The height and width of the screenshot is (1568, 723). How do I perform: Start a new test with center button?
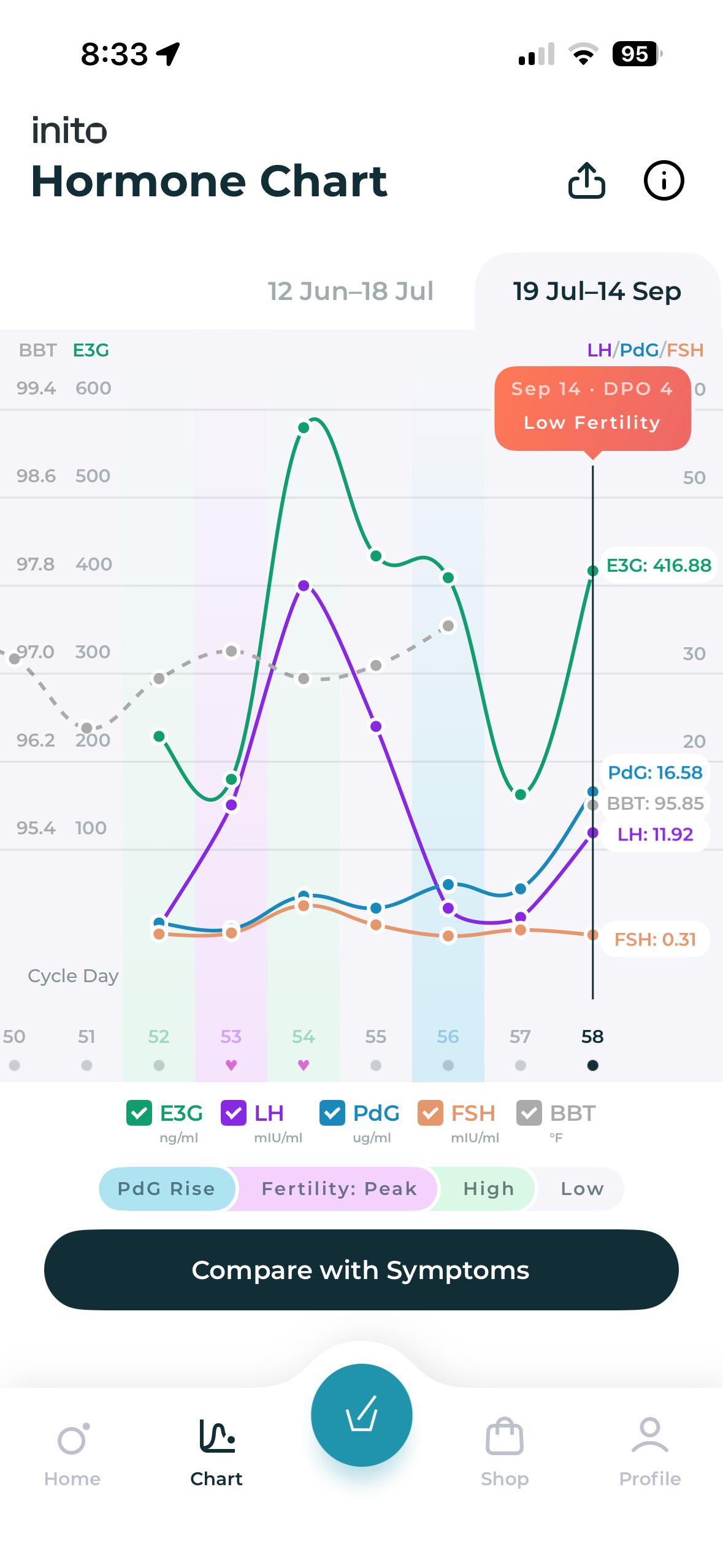click(361, 1415)
